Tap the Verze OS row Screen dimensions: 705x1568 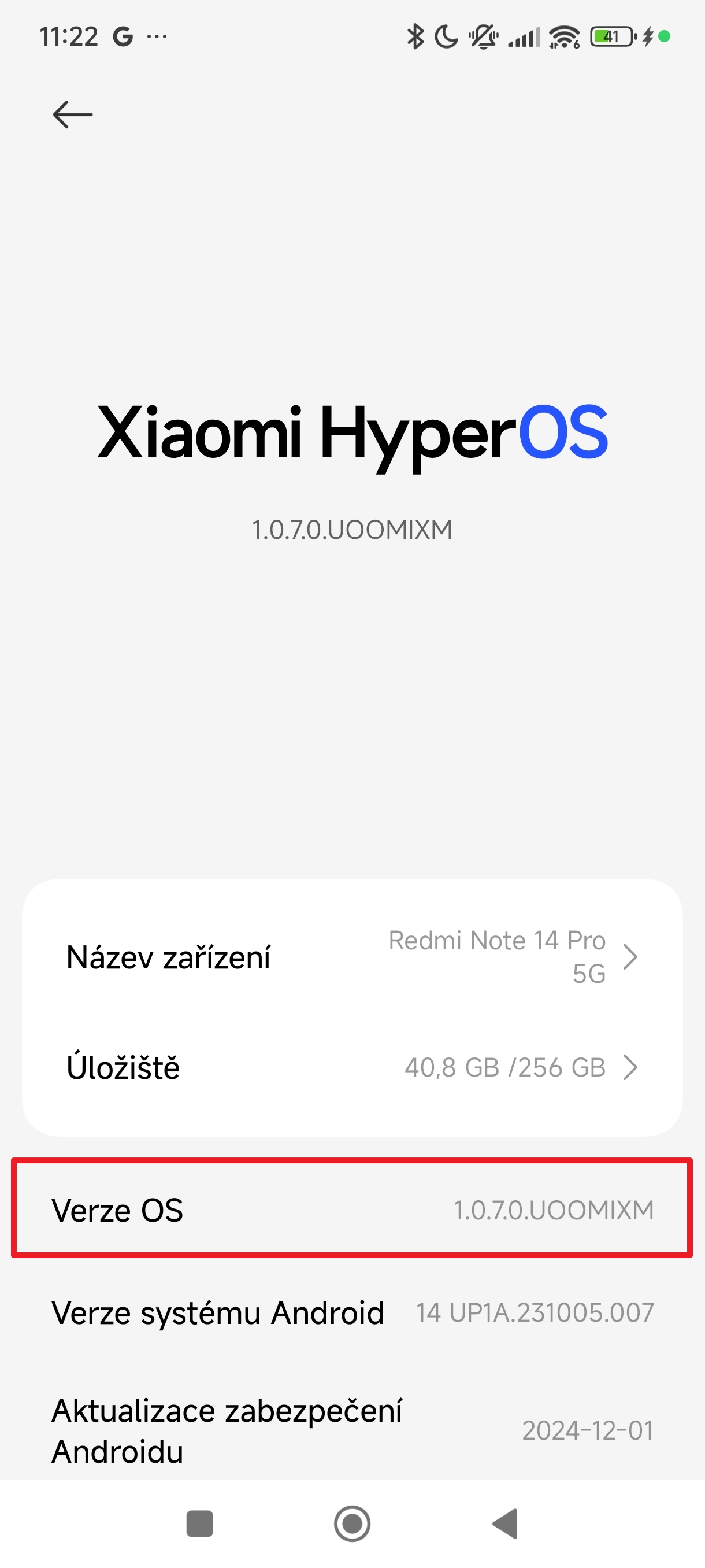[x=351, y=1210]
